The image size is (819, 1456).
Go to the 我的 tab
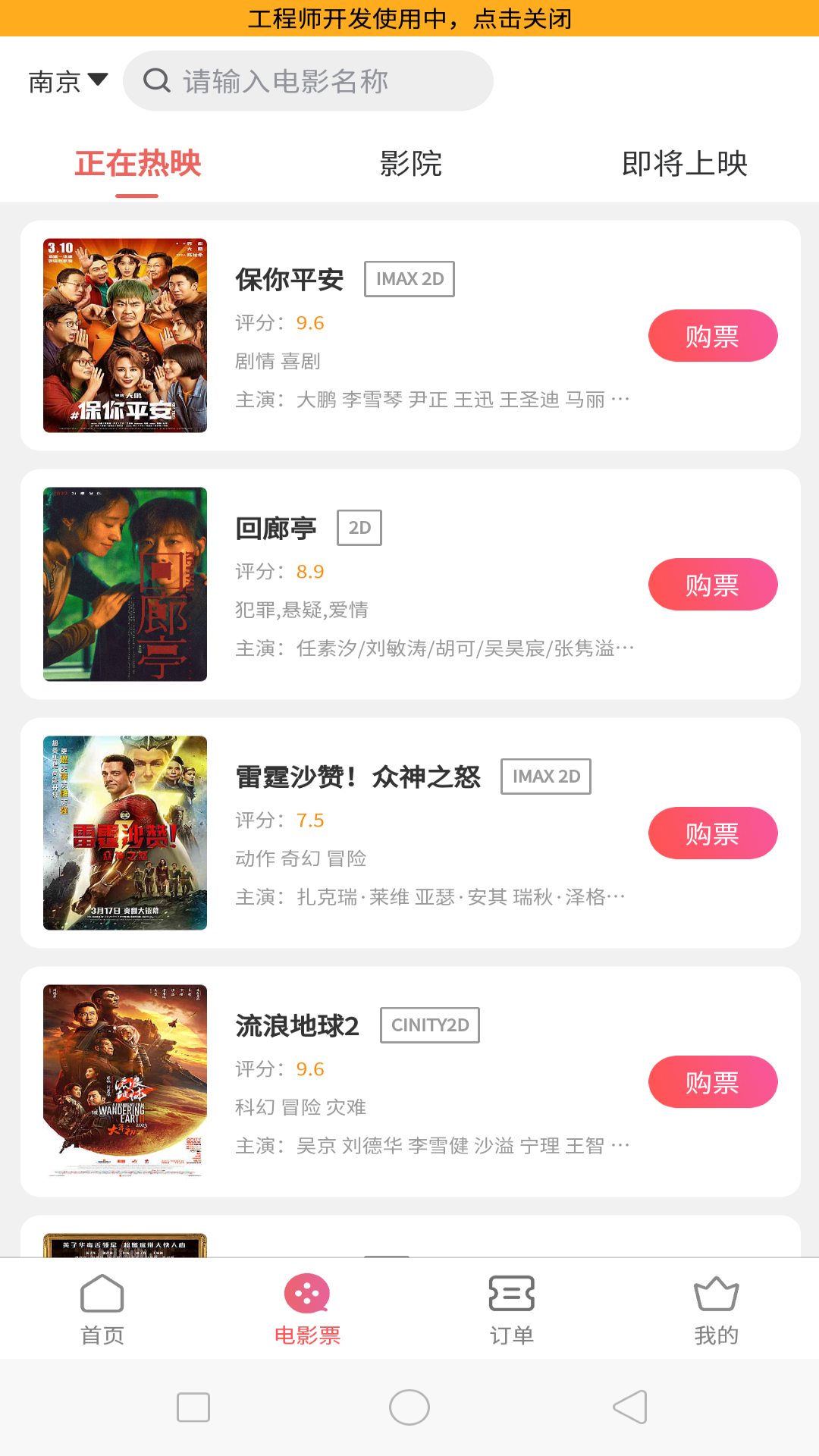pos(717,1310)
